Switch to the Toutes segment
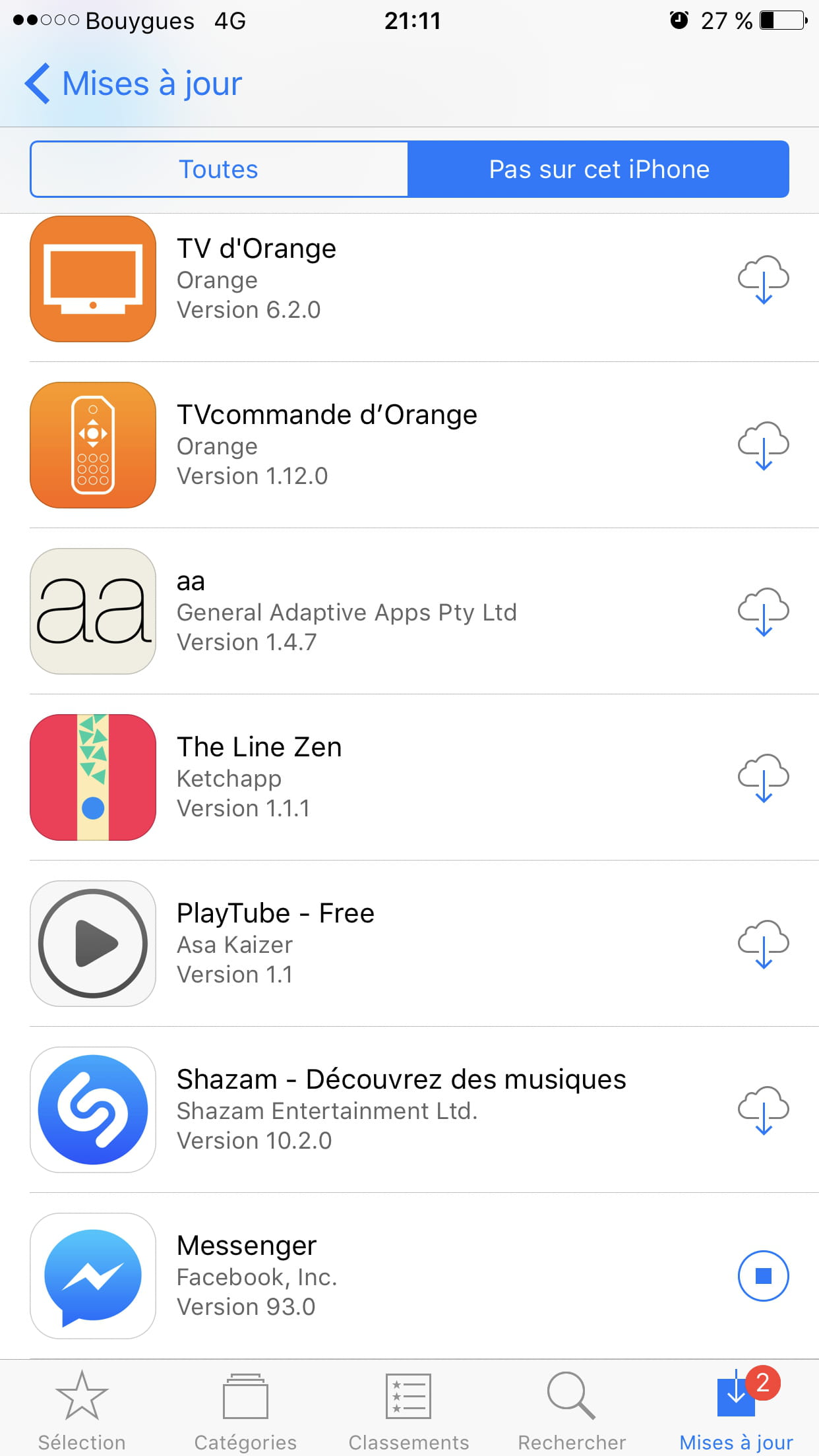 tap(219, 169)
